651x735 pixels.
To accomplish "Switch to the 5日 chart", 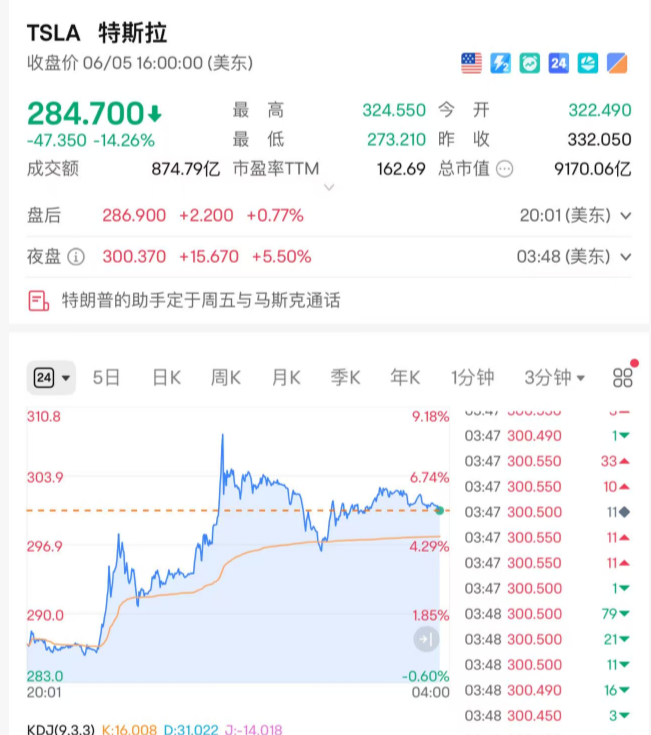I will click(106, 378).
